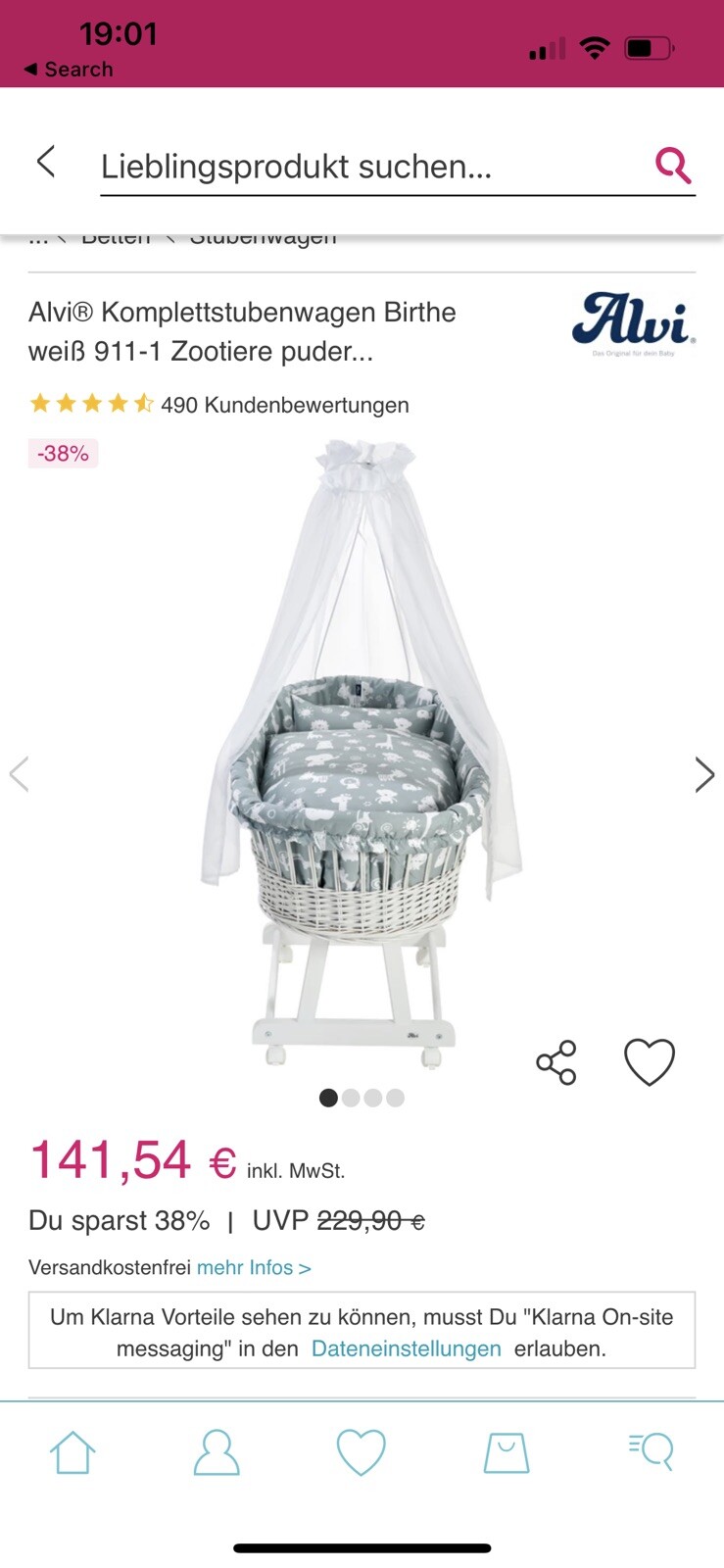The width and height of the screenshot is (724, 1568).
Task: Open the enlarged product image view
Action: pyautogui.click(x=362, y=755)
